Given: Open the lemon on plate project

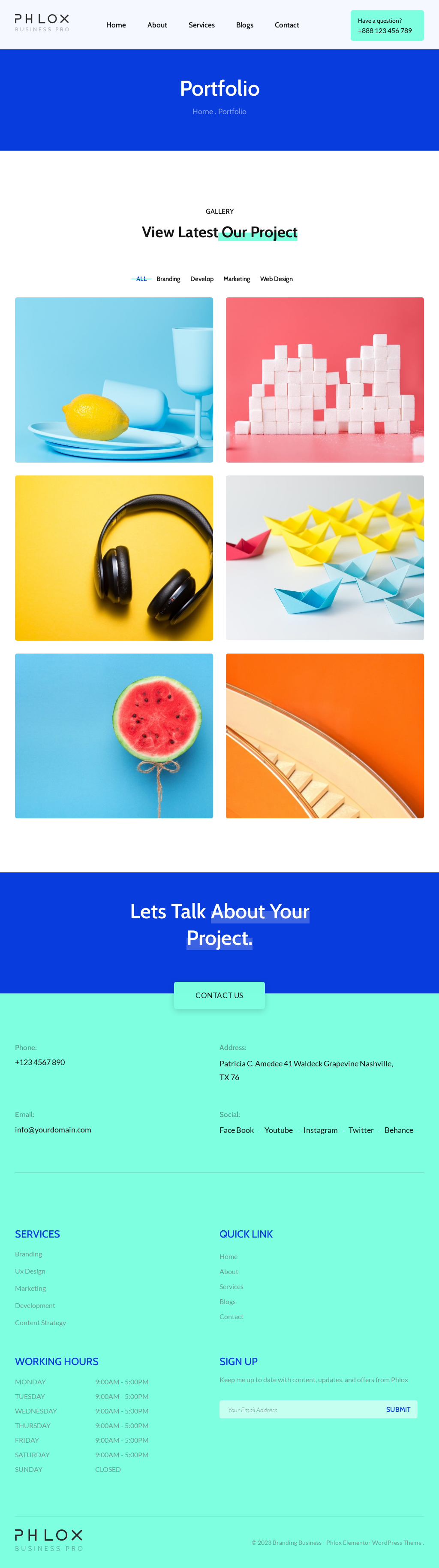Looking at the screenshot, I should coord(114,380).
